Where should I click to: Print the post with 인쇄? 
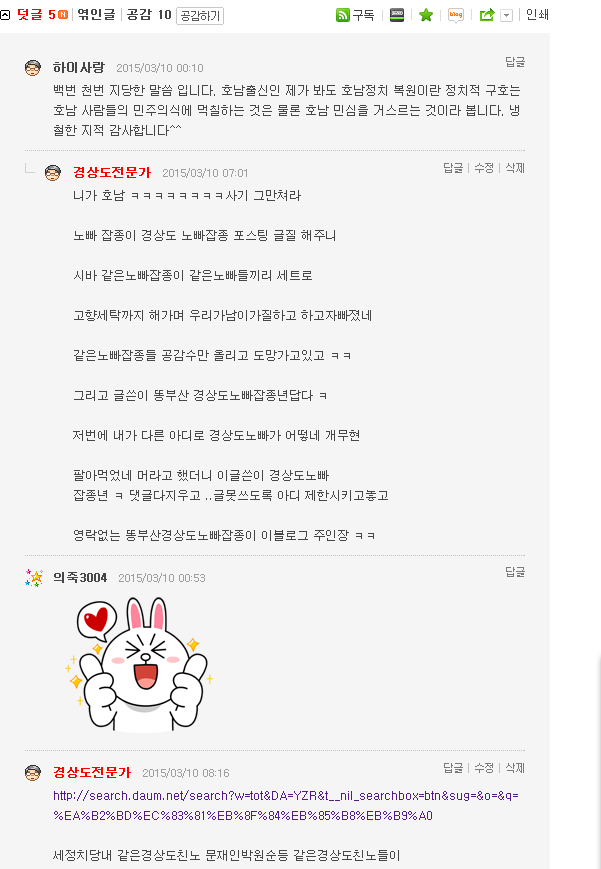[537, 15]
